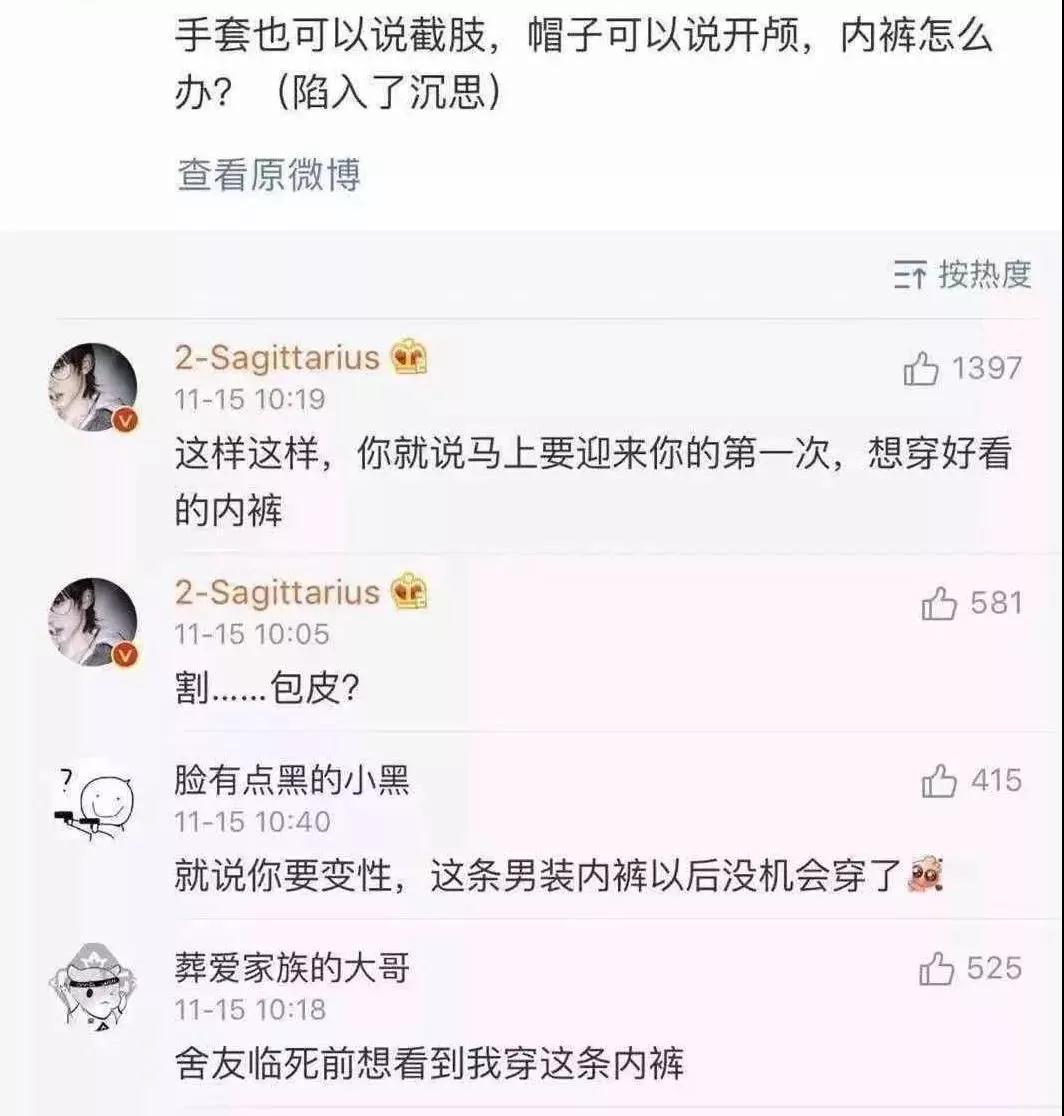Click the like icon next to 415
1064x1116 pixels.
click(940, 783)
